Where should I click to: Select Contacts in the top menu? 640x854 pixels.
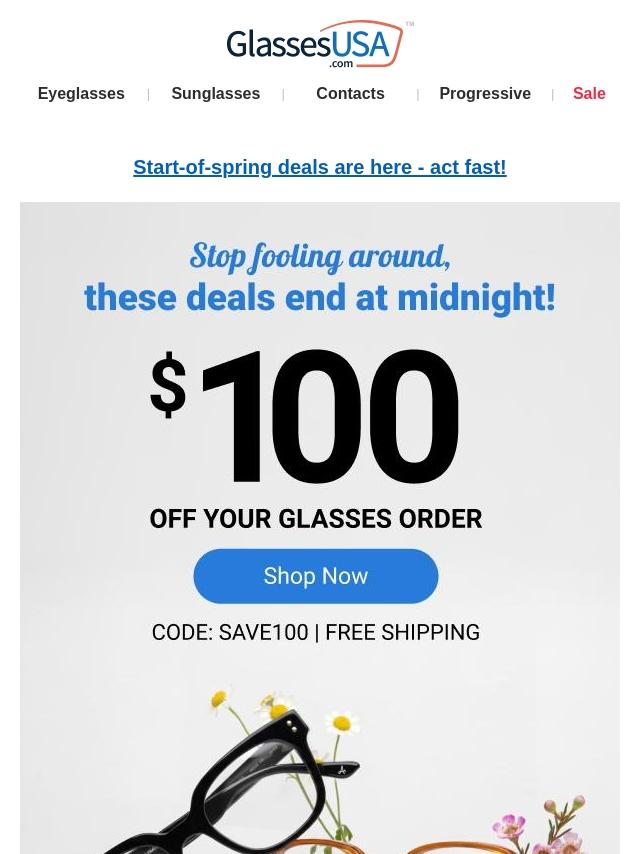[x=350, y=93]
